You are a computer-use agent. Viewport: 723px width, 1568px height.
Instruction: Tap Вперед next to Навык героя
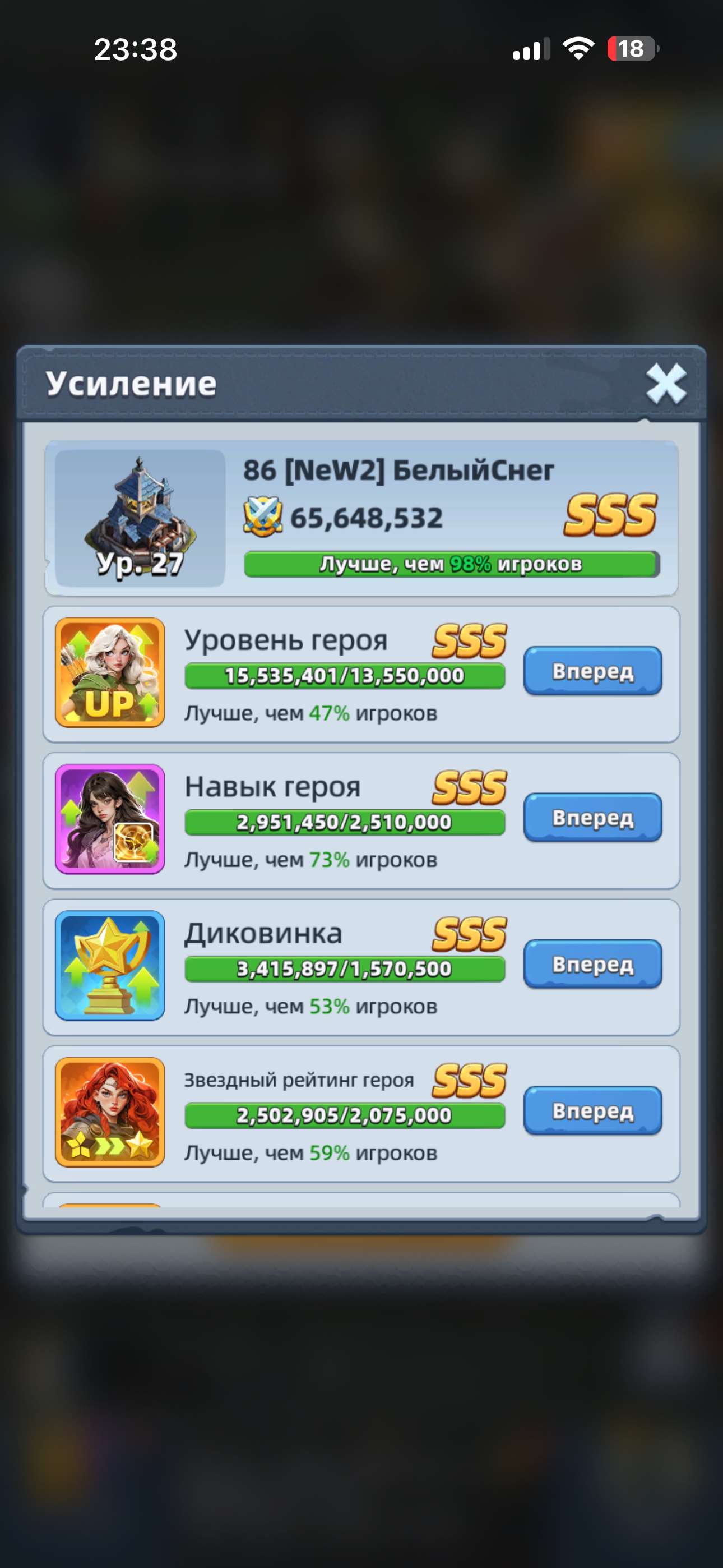tap(593, 818)
